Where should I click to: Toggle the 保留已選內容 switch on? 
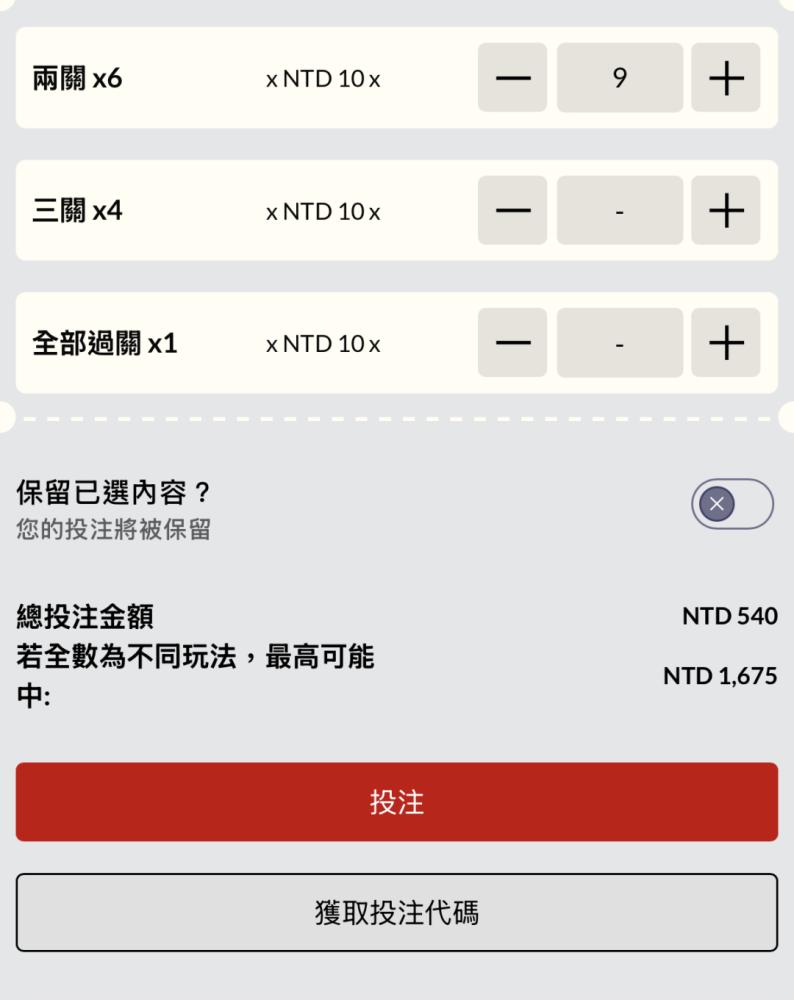pos(732,504)
